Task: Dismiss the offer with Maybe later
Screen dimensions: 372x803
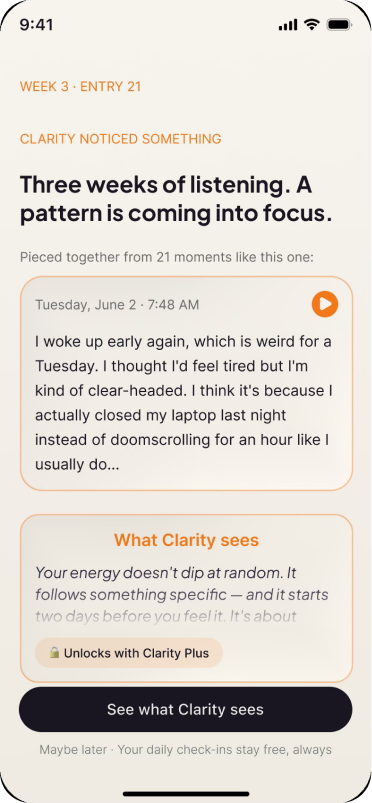Action: click(73, 750)
